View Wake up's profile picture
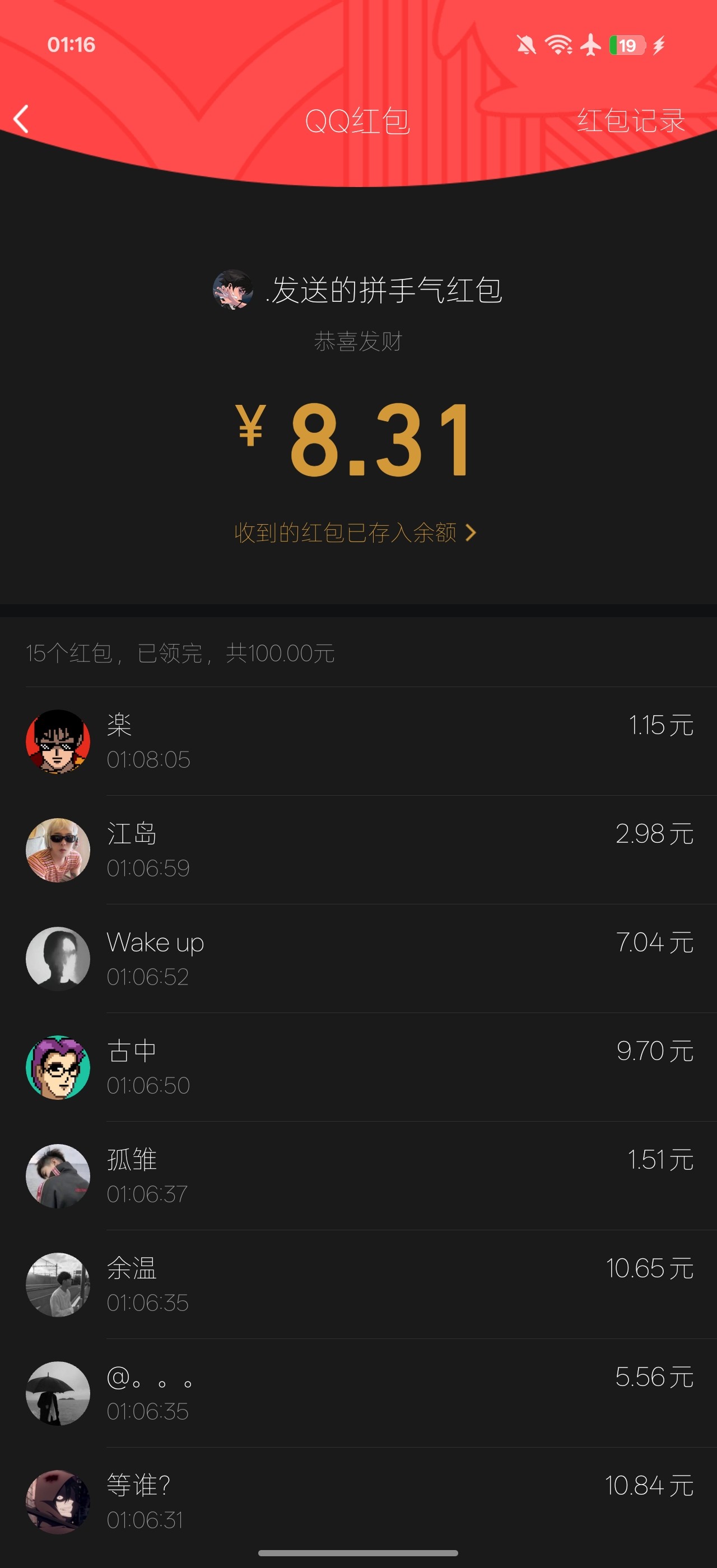The width and height of the screenshot is (717, 1568). pyautogui.click(x=58, y=959)
